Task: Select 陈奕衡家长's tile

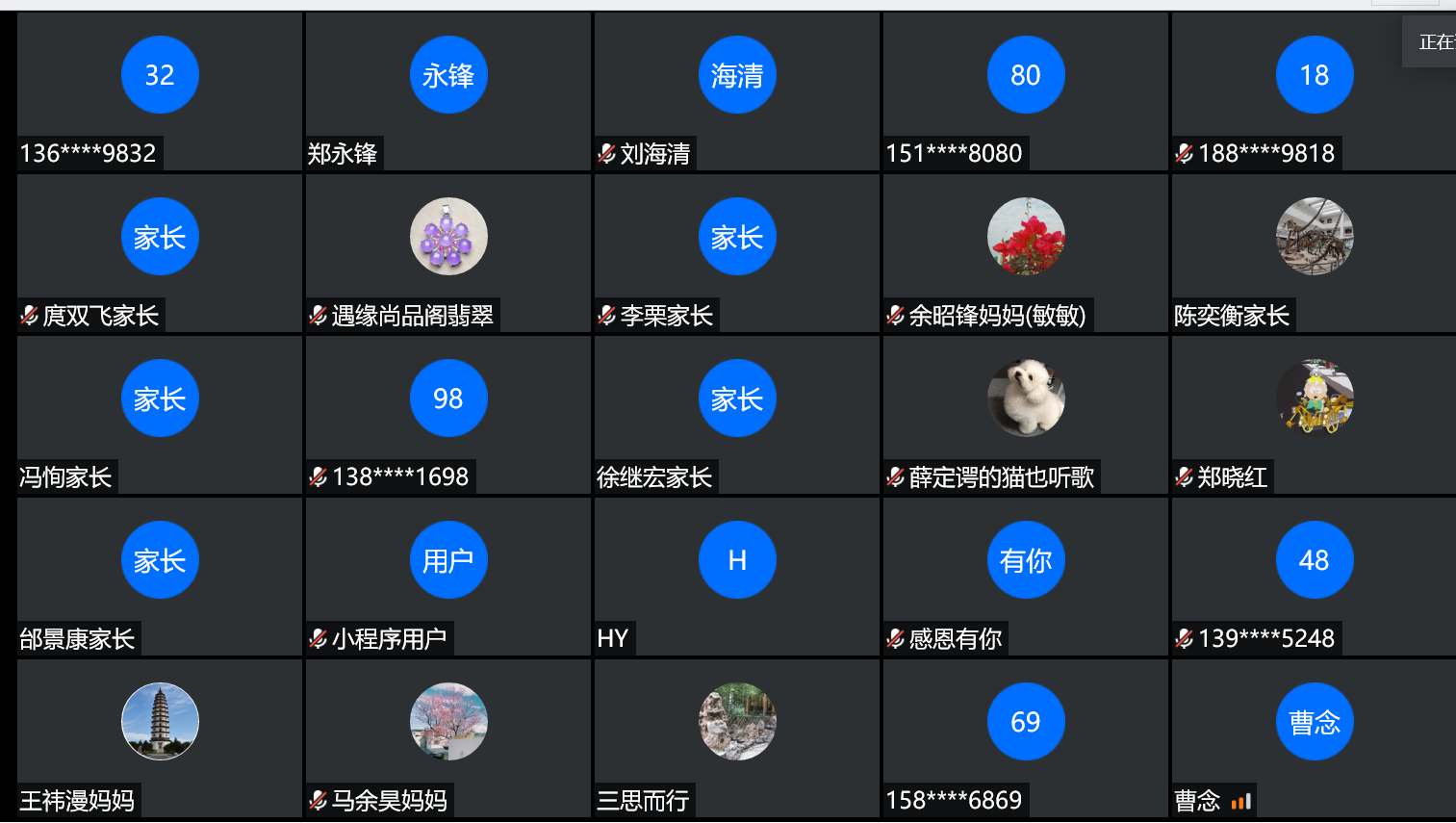Action: pos(1315,253)
